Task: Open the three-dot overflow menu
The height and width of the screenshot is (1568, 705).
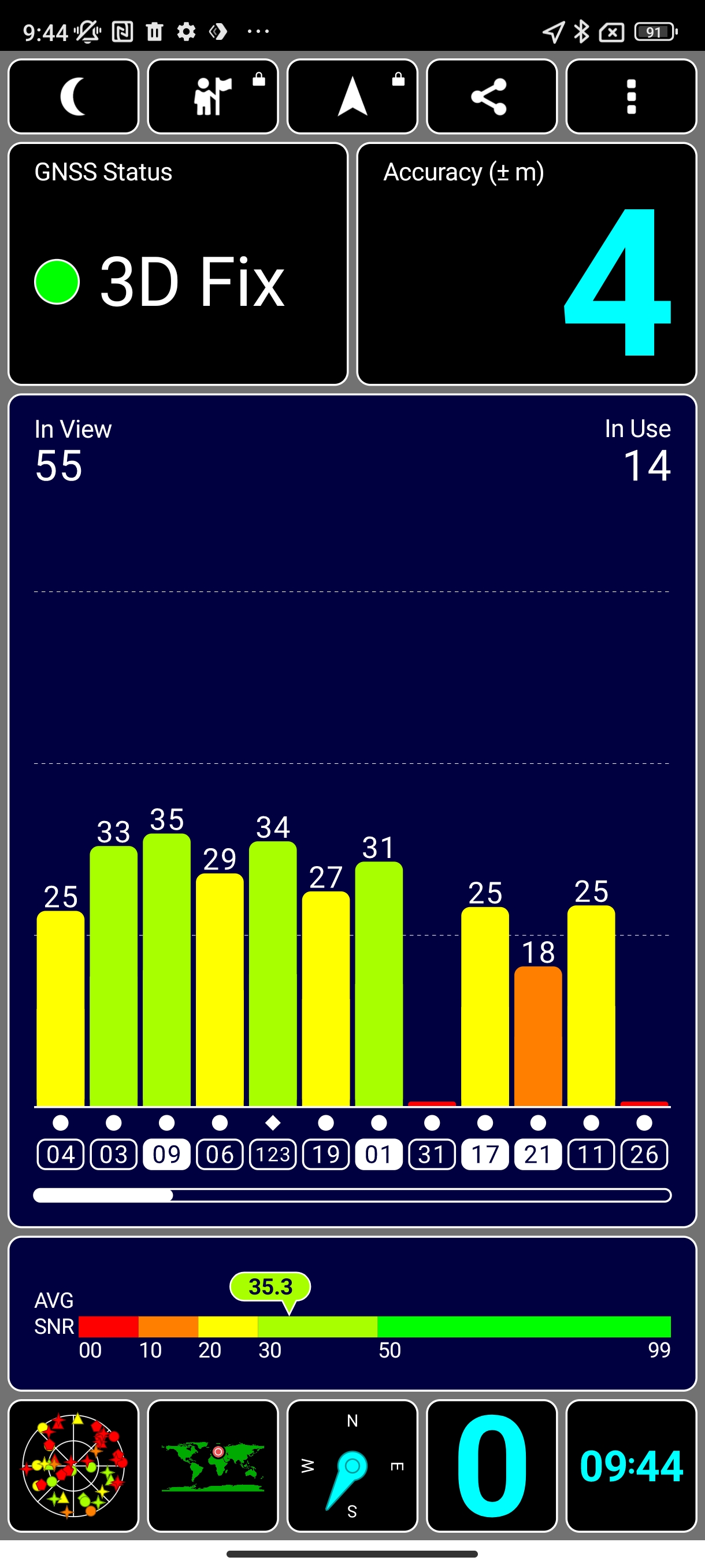Action: [631, 96]
